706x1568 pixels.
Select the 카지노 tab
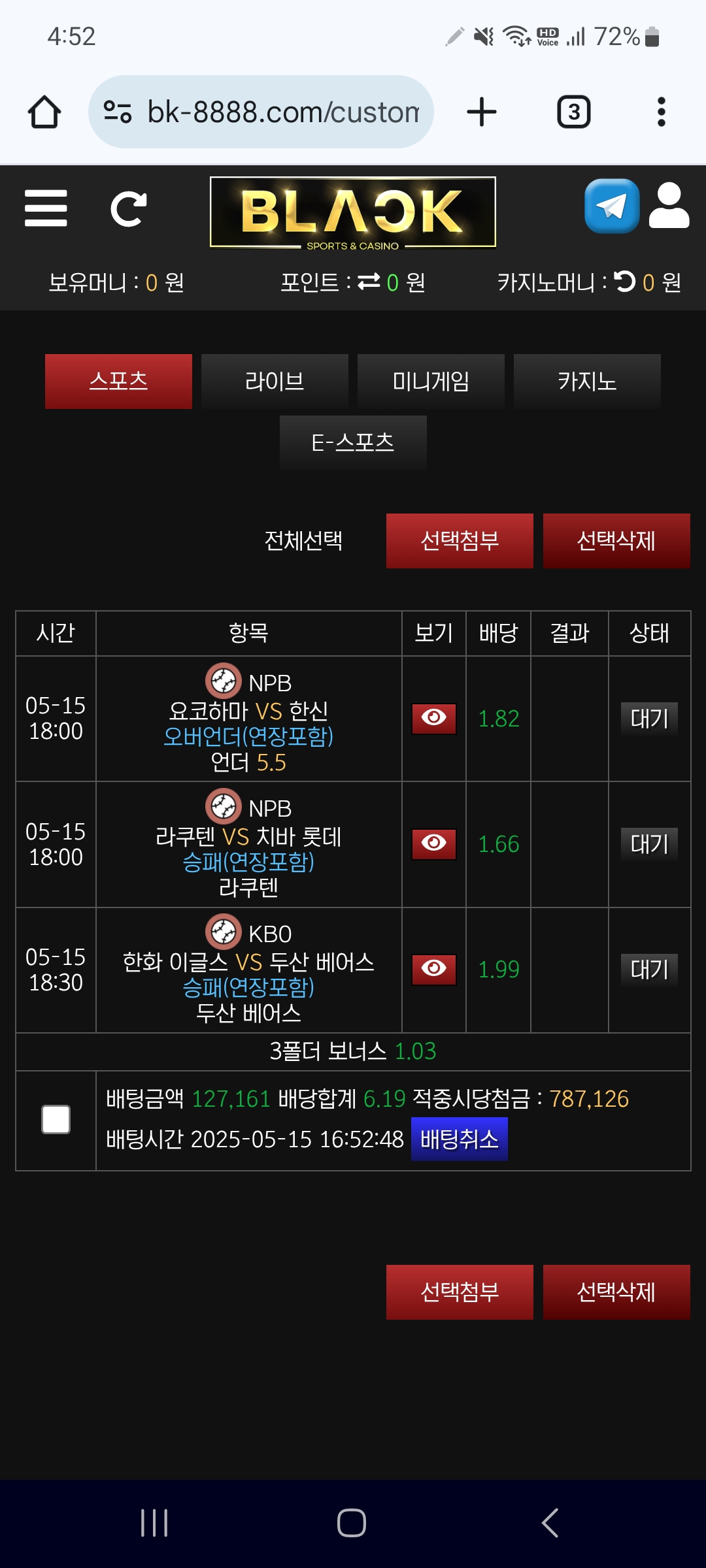(x=587, y=382)
